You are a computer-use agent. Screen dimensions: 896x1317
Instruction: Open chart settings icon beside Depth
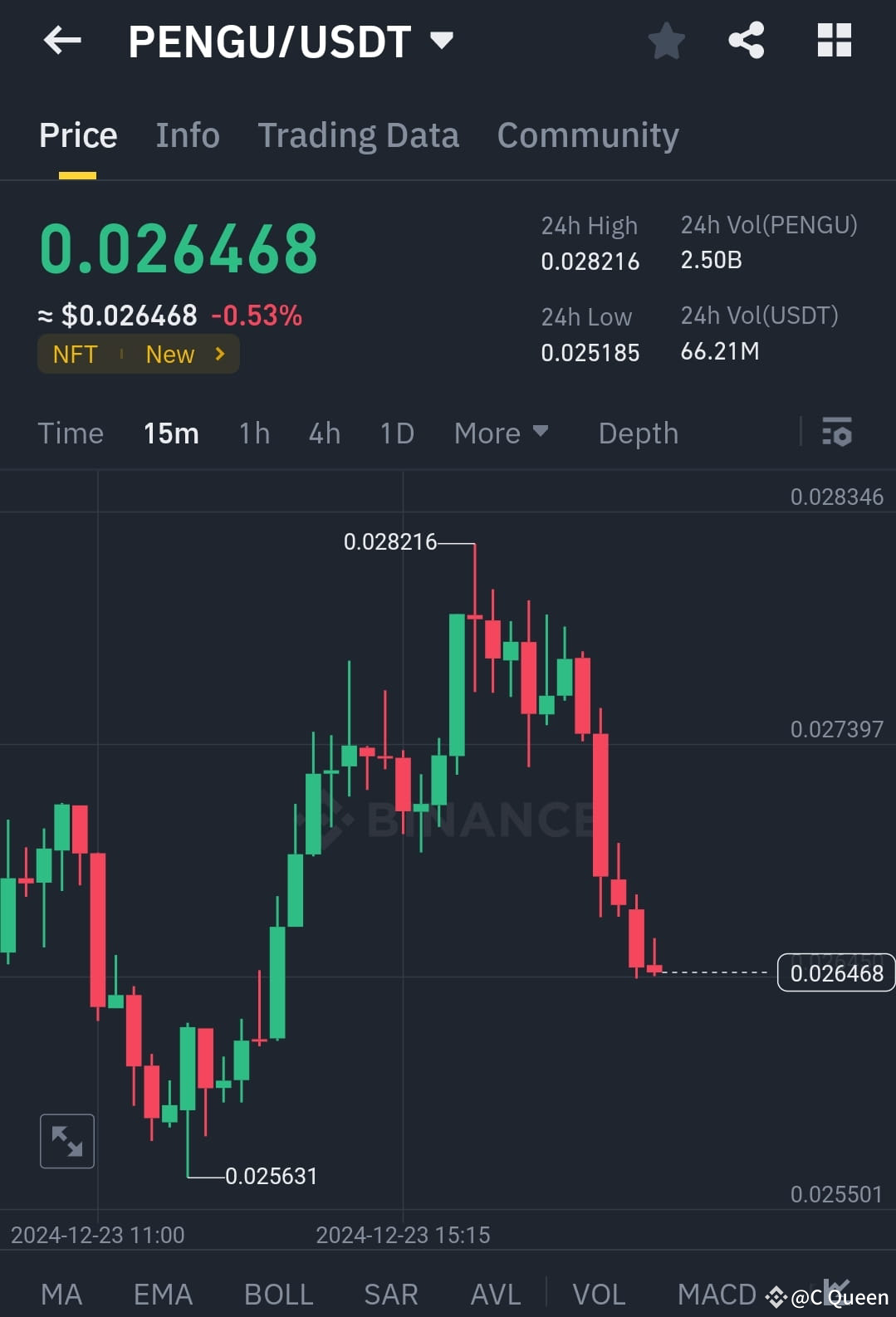point(837,433)
